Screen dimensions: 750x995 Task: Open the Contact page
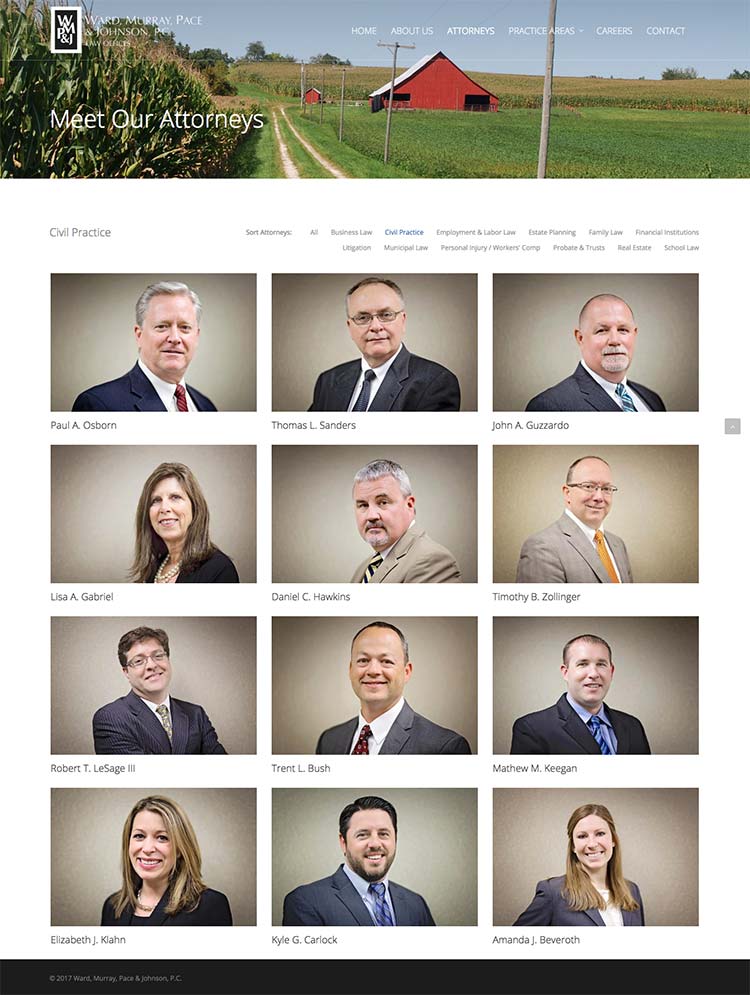(x=665, y=31)
